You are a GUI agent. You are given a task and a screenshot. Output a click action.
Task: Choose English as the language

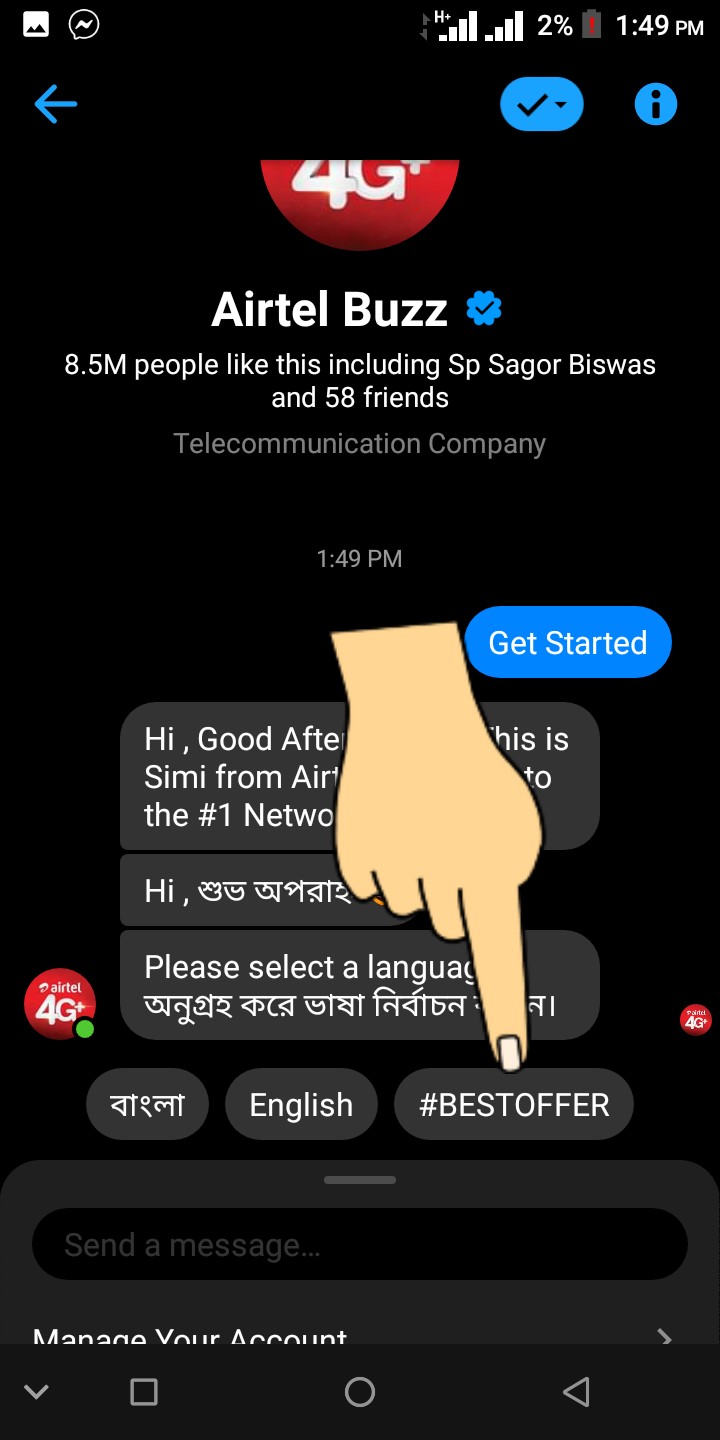pyautogui.click(x=301, y=1105)
